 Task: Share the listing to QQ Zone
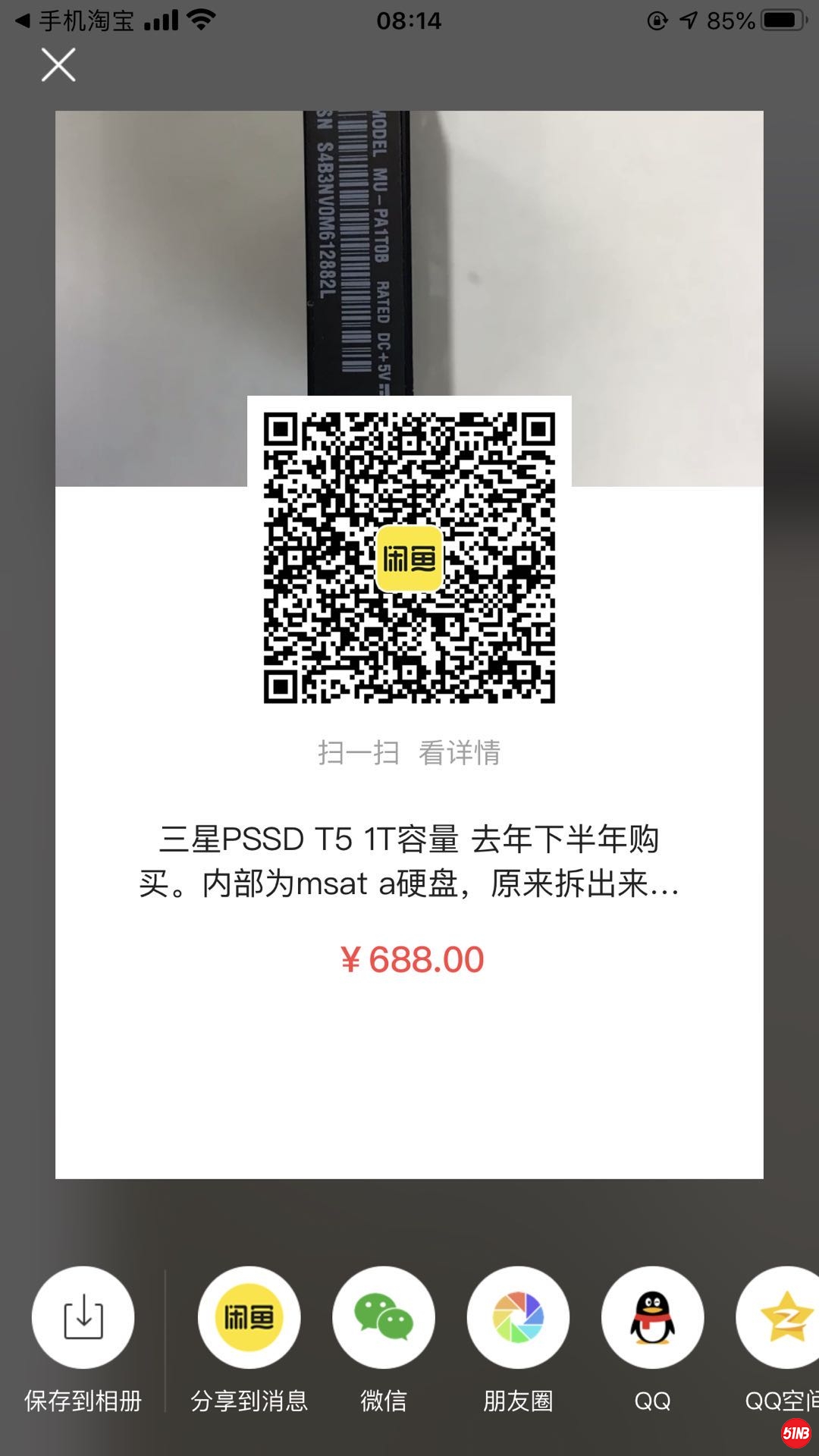pos(781,1317)
